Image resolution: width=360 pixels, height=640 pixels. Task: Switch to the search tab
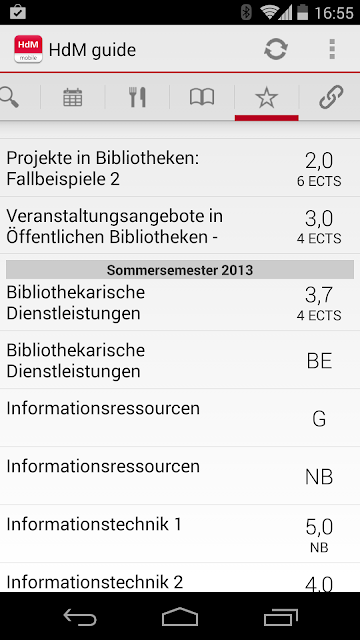(x=10, y=98)
